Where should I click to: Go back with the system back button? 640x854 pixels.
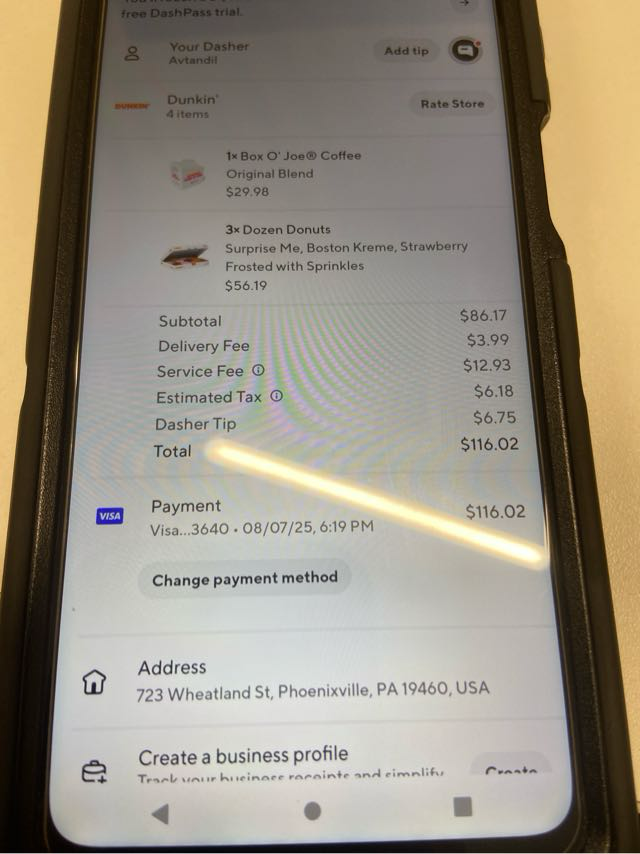point(160,814)
